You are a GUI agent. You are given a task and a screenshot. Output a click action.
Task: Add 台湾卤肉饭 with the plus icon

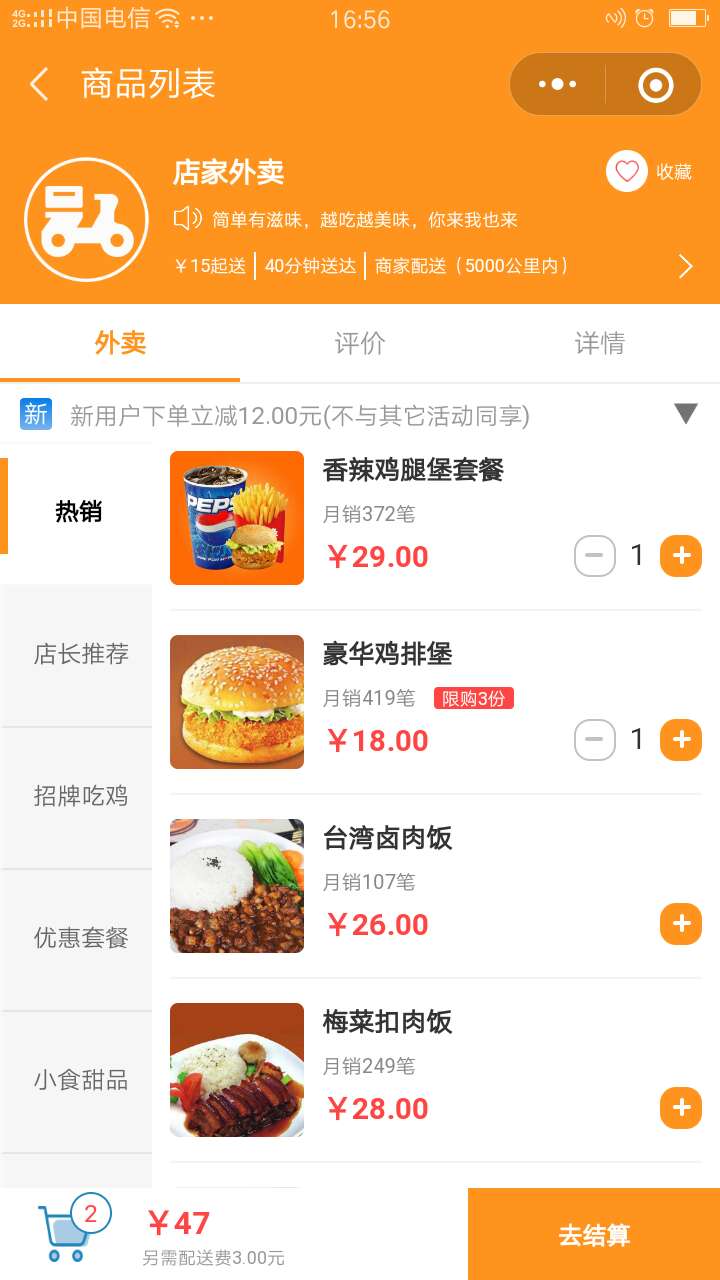680,924
